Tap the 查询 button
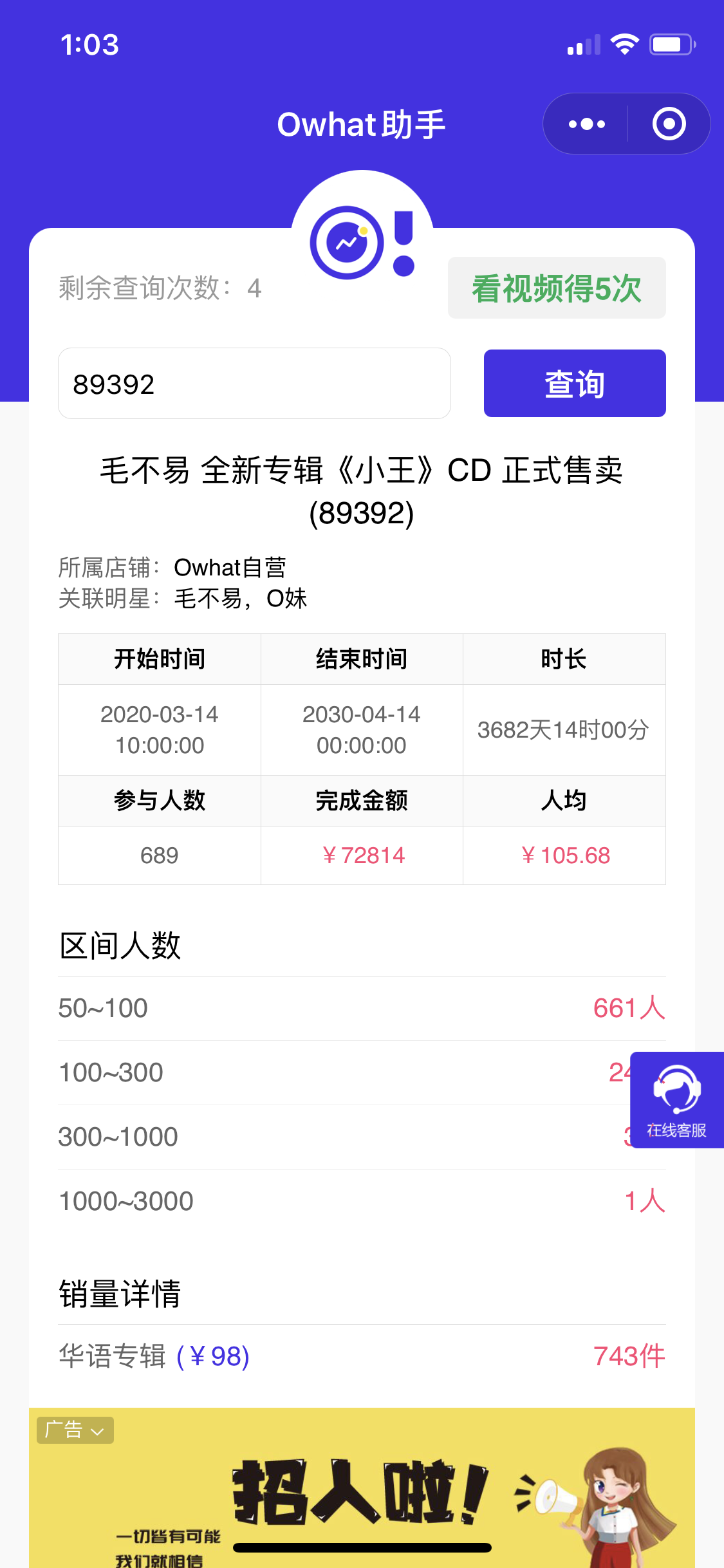724x1568 pixels. (575, 384)
